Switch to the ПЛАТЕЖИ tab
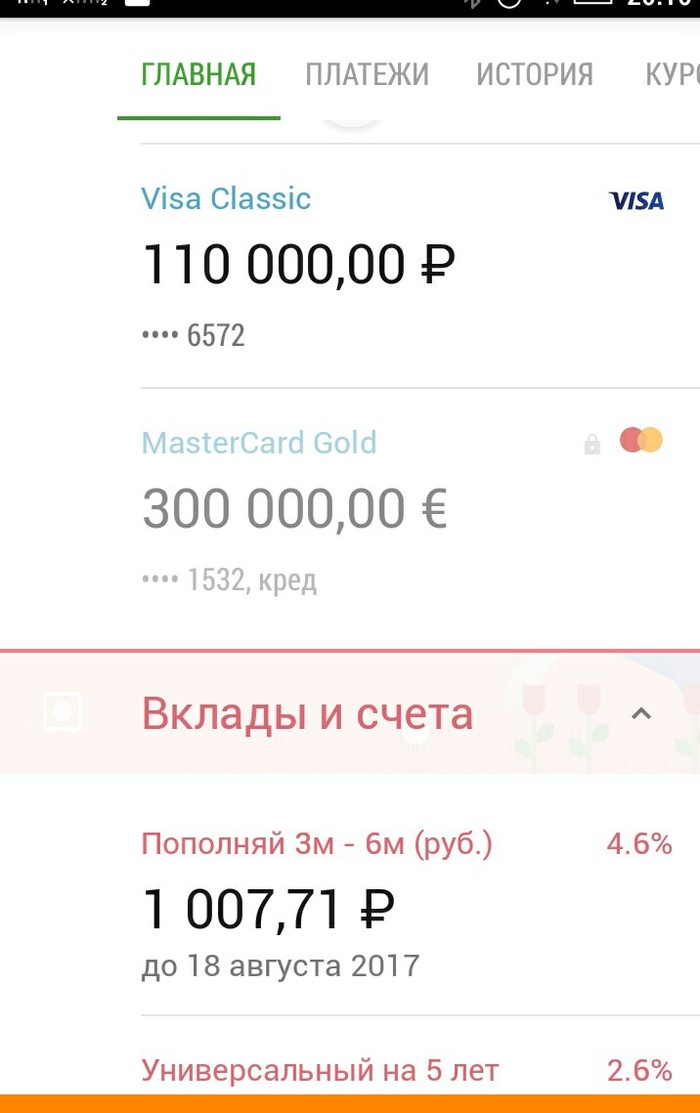The image size is (700, 1113). [x=367, y=75]
